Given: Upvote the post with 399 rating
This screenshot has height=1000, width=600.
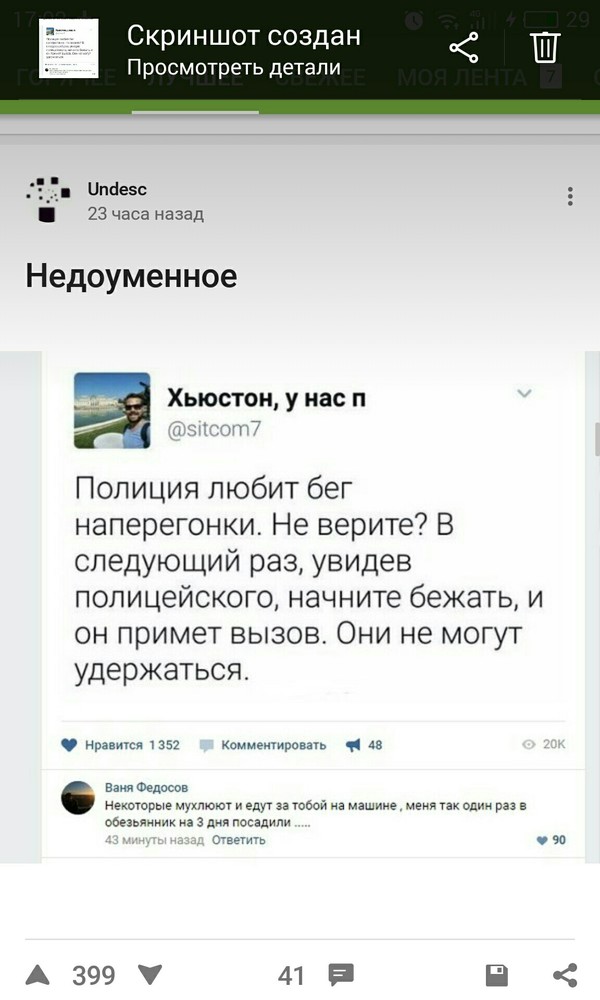Looking at the screenshot, I should point(36,975).
